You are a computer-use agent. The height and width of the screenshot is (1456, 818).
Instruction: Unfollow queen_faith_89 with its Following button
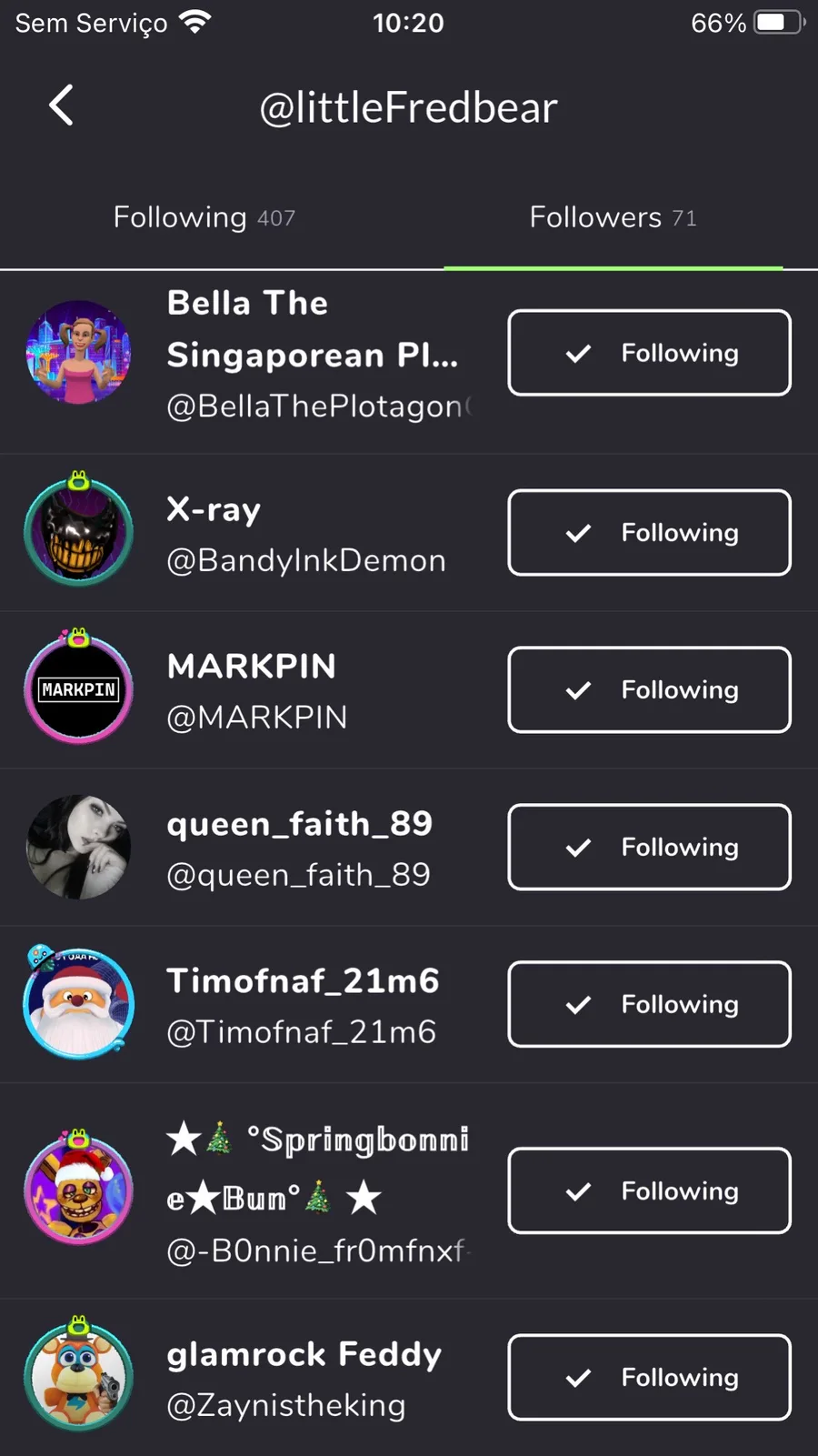click(x=649, y=848)
